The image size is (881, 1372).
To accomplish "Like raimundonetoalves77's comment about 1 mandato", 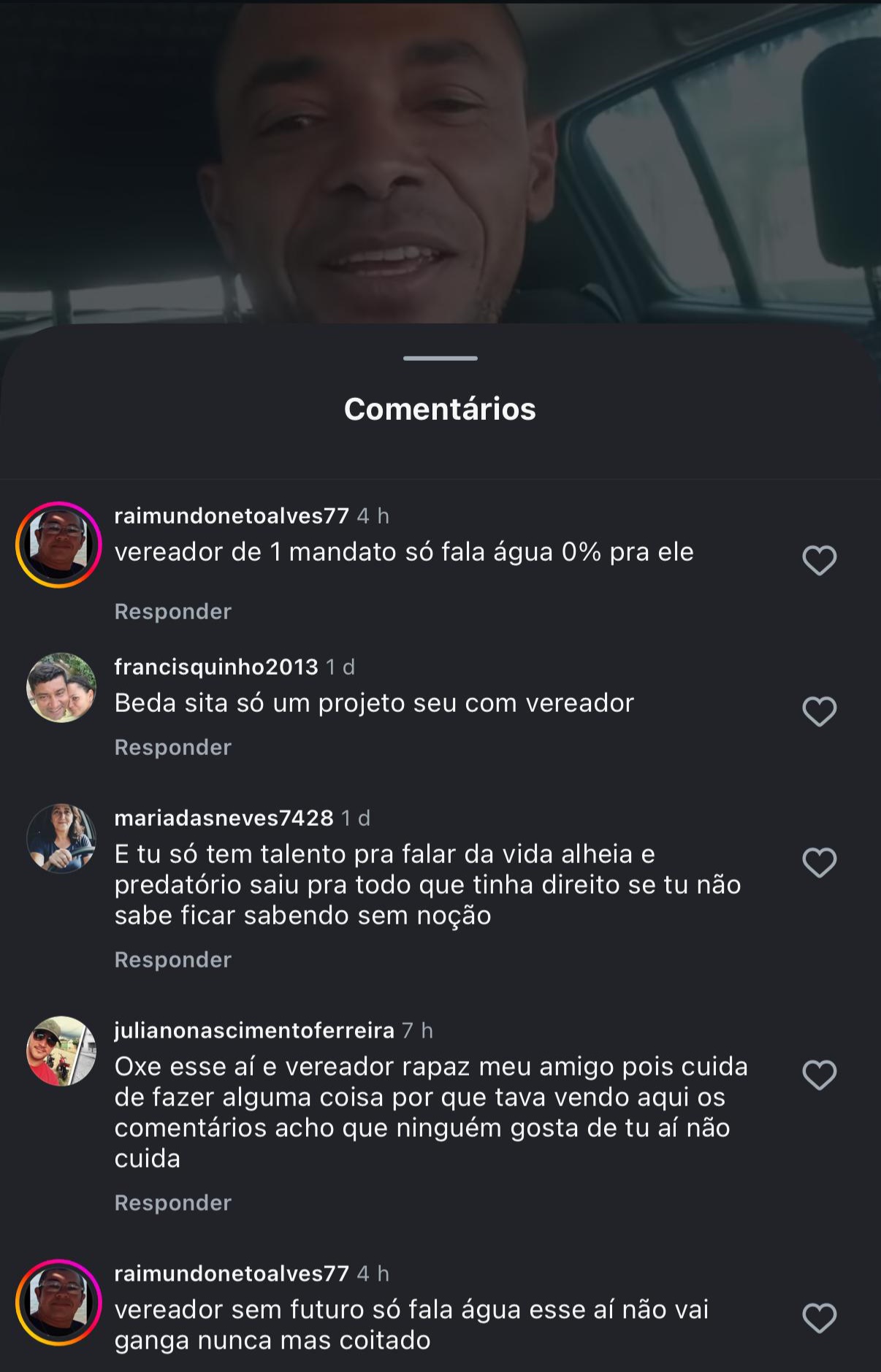I will pyautogui.click(x=819, y=561).
